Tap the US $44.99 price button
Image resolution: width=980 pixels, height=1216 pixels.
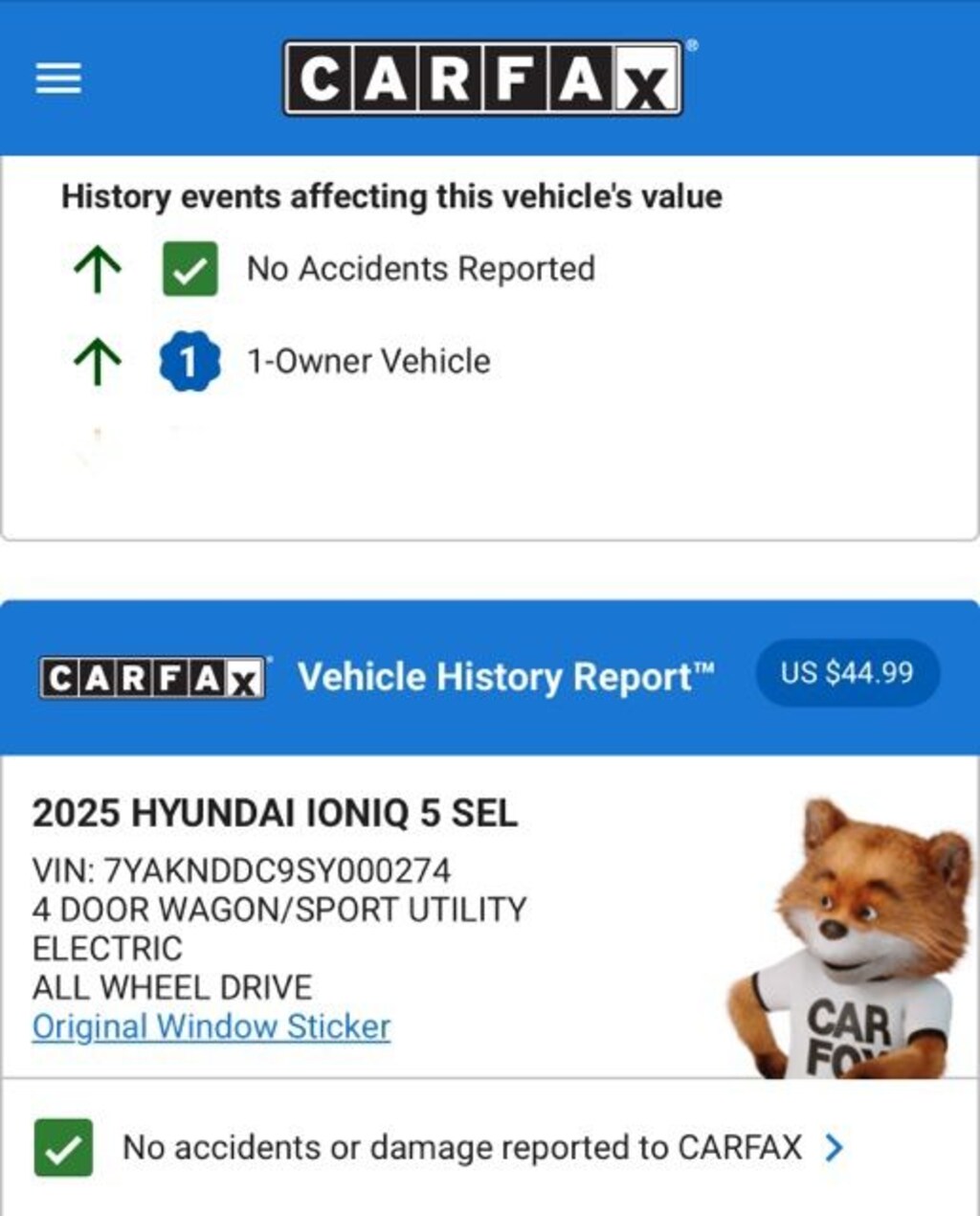[x=847, y=673]
